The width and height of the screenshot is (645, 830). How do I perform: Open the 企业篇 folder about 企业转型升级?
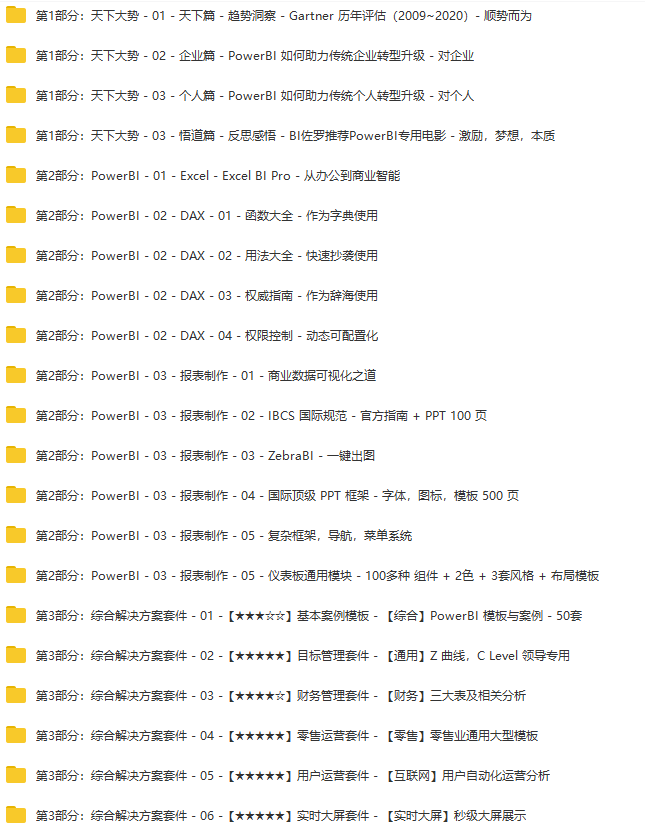pyautogui.click(x=254, y=56)
